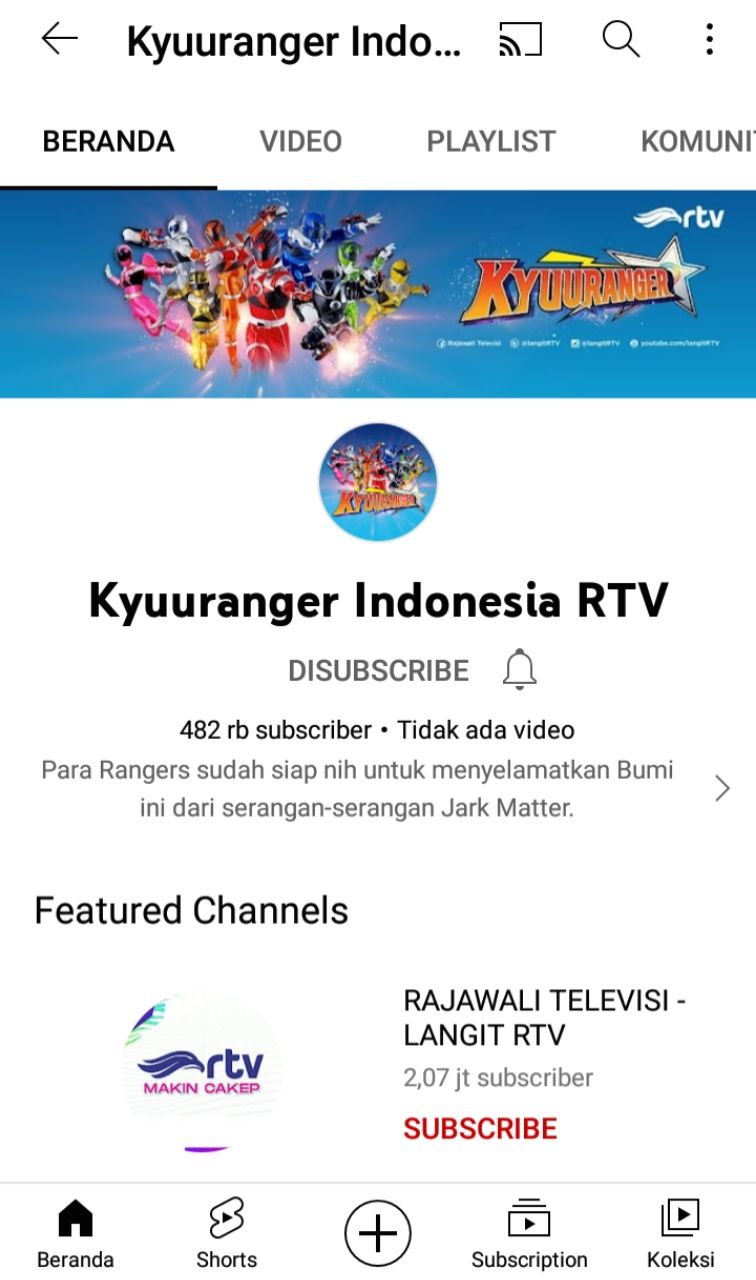The width and height of the screenshot is (756, 1280).
Task: Expand the channel description chevron
Action: click(722, 789)
